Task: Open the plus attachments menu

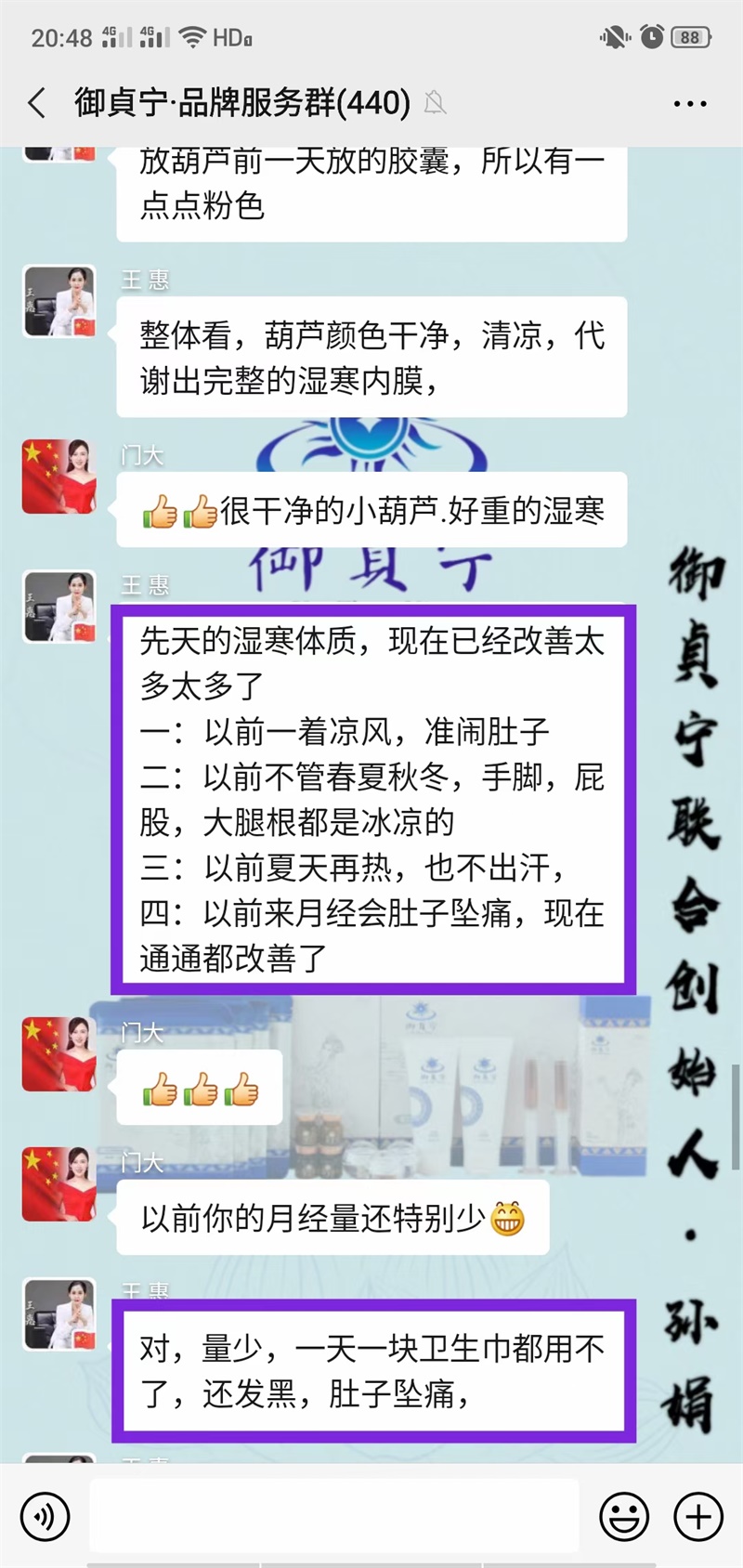Action: coord(698,1516)
